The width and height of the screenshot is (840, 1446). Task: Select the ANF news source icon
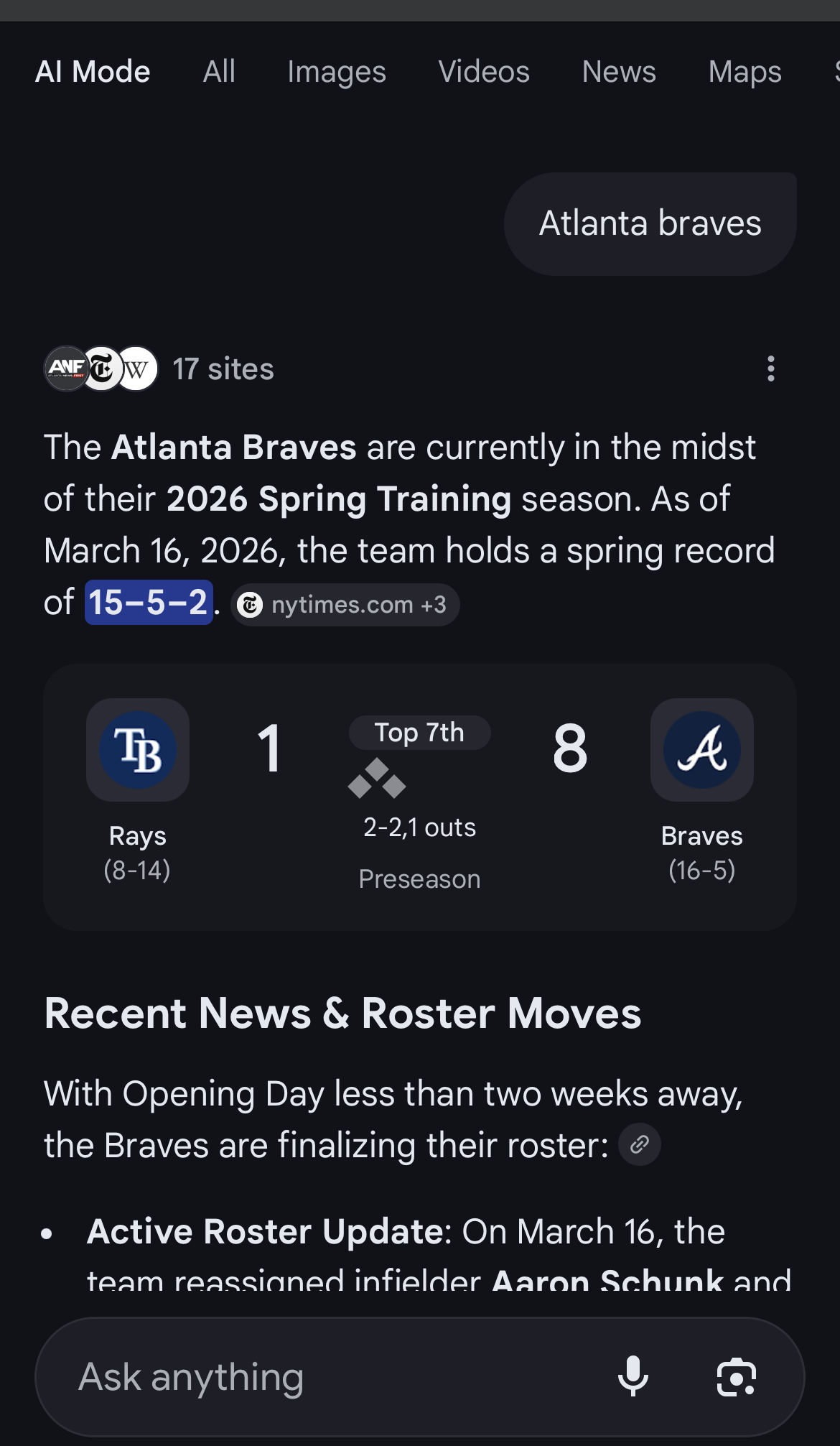click(66, 369)
